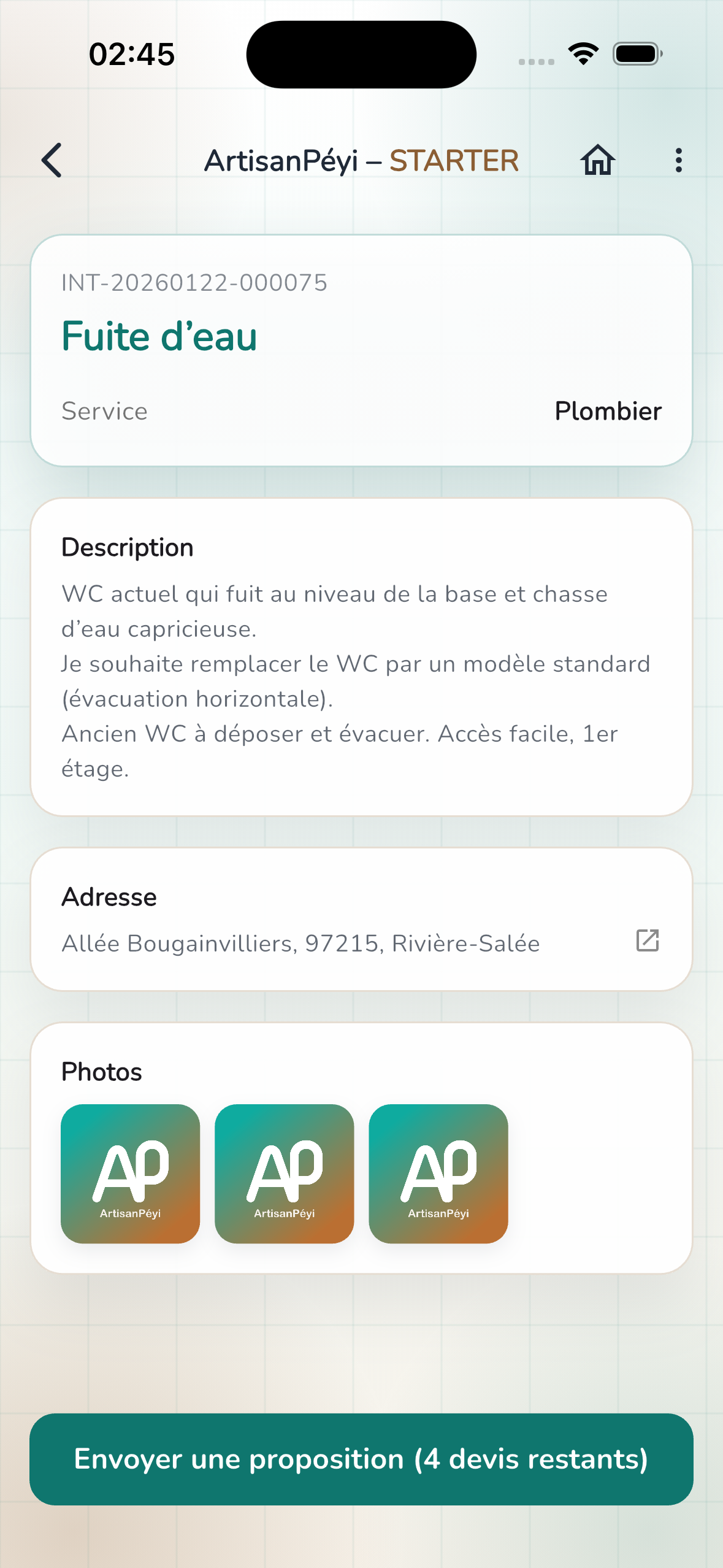This screenshot has height=1568, width=723.
Task: Tap the Wi-Fi indicator in the status bar
Action: point(581,53)
